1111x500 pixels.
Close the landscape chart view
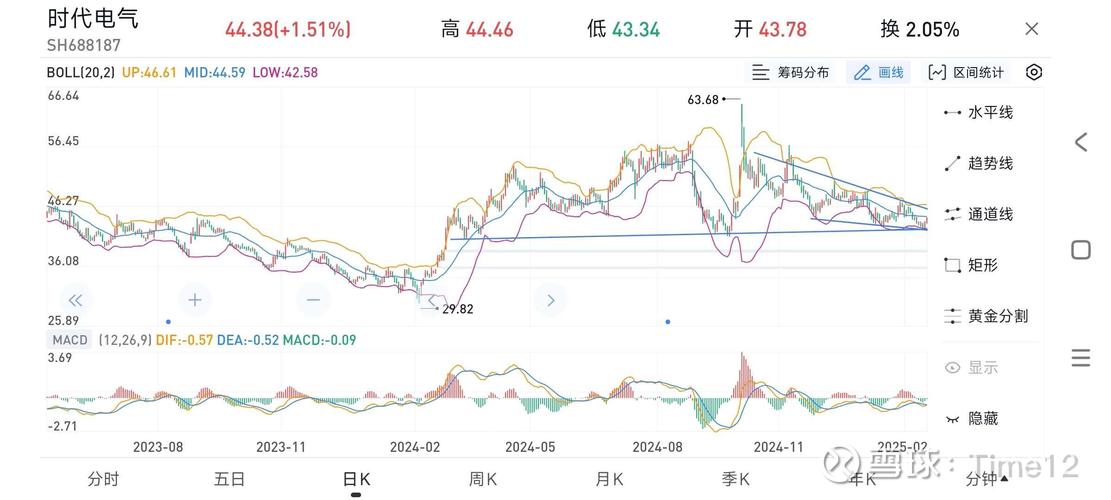point(1032,29)
